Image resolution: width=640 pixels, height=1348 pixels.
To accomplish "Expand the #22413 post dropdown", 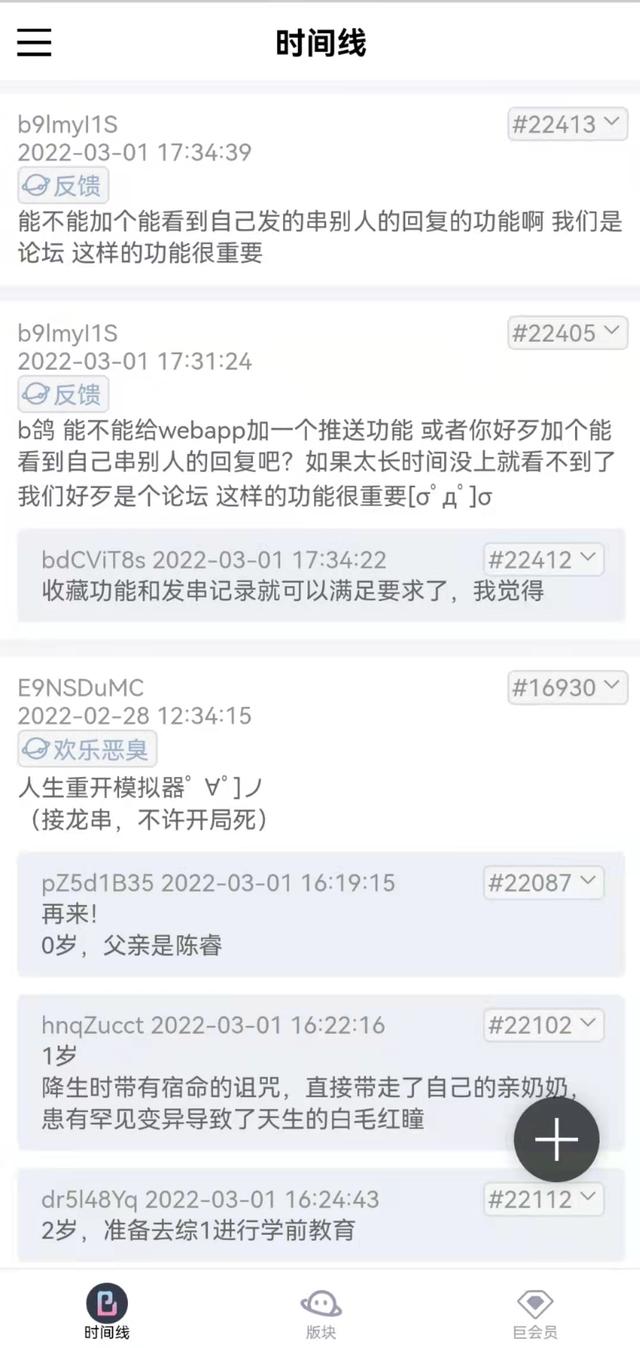I will pyautogui.click(x=567, y=125).
